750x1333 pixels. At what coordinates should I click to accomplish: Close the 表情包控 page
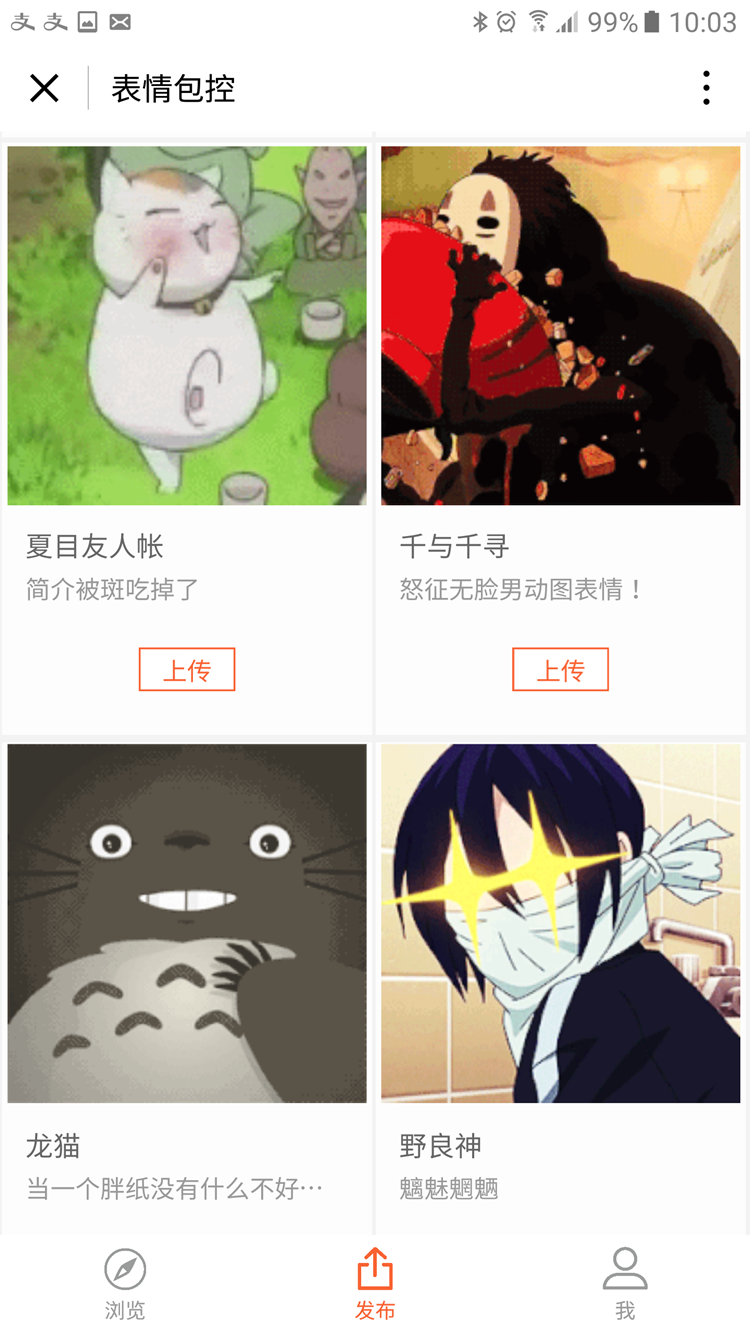tap(44, 89)
